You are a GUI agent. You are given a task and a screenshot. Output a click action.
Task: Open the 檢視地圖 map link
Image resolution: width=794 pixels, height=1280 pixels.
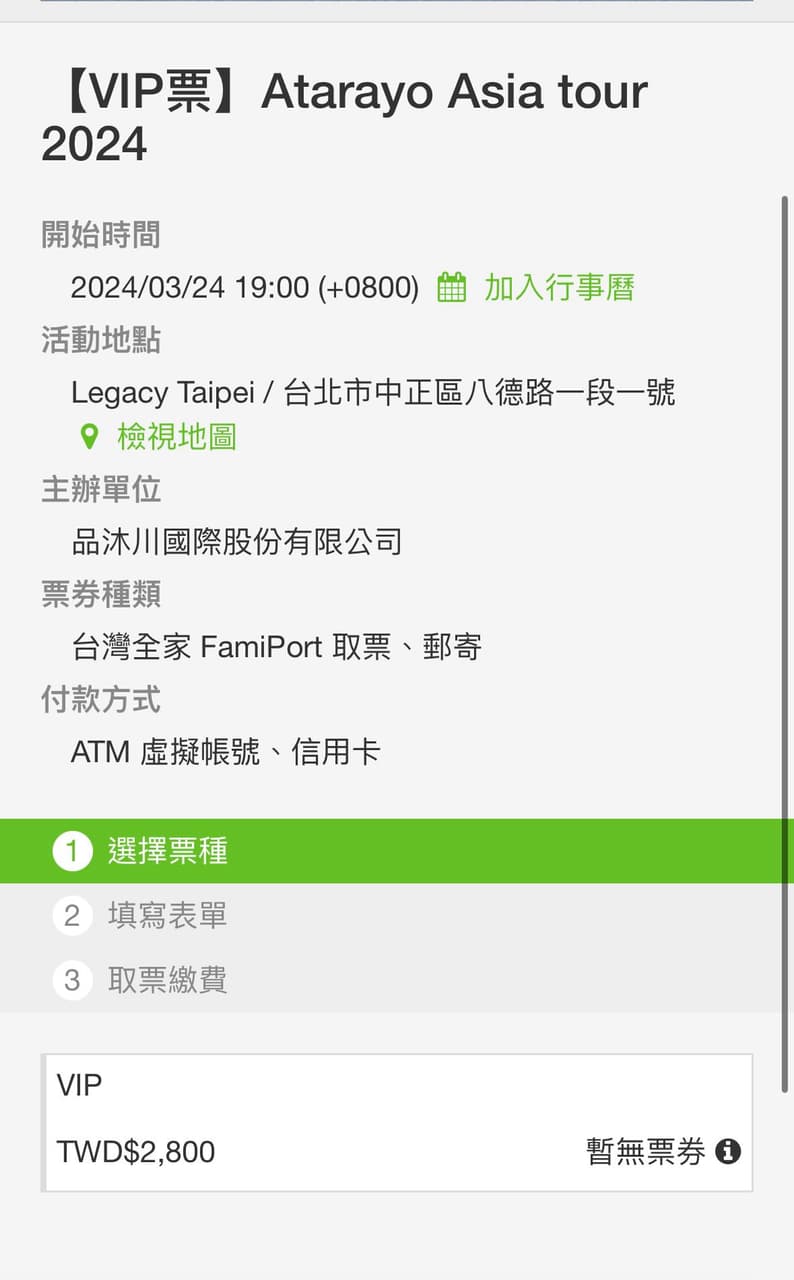point(176,437)
